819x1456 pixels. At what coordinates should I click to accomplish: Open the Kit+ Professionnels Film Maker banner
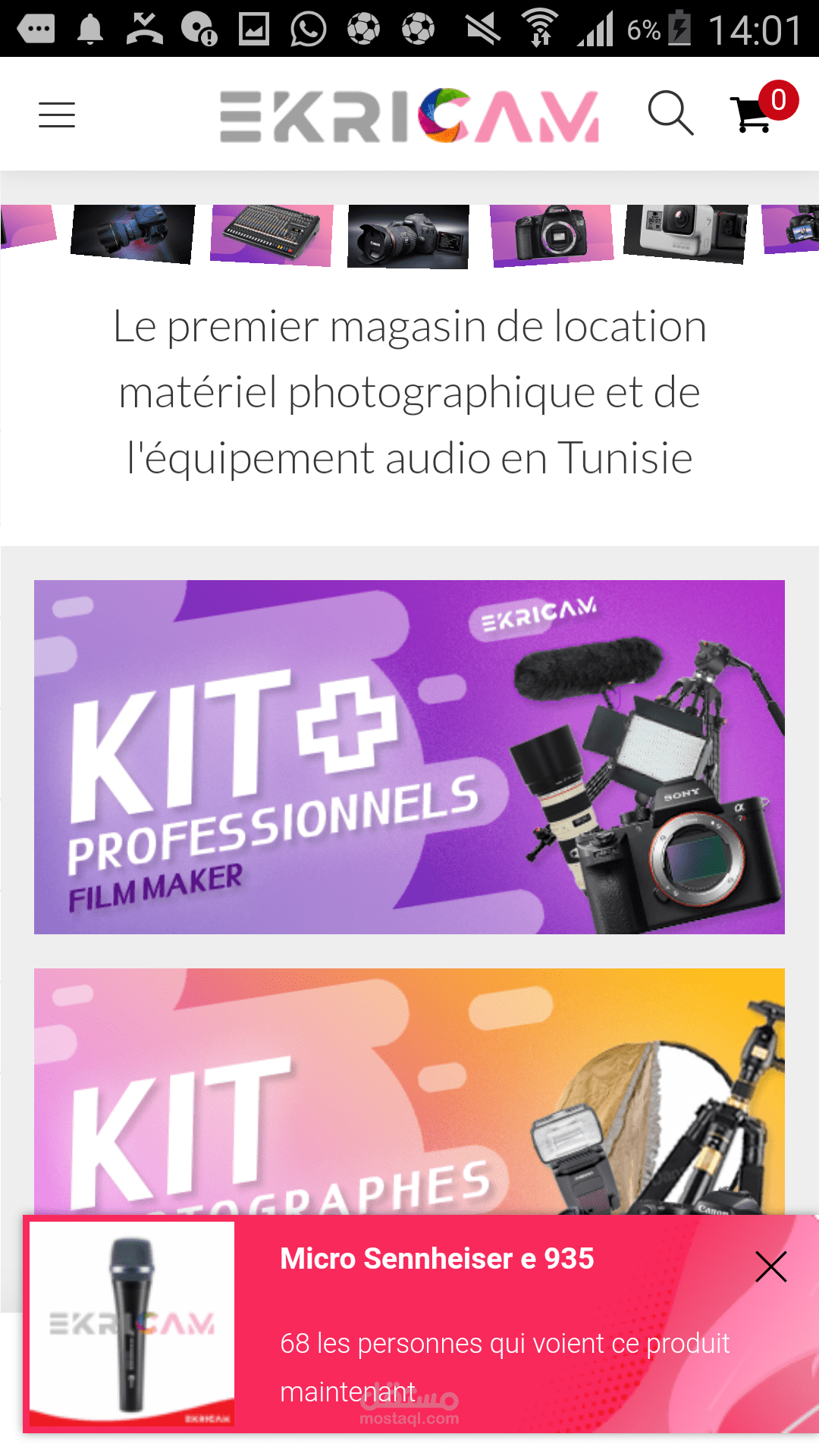coord(409,757)
